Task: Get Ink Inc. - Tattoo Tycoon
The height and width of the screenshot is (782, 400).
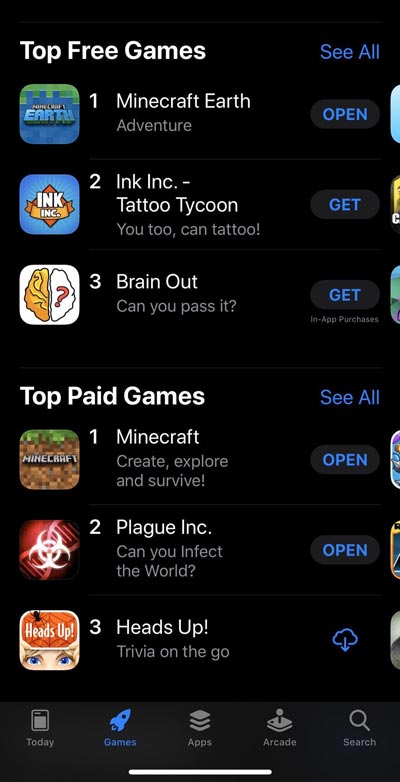Action: [345, 204]
